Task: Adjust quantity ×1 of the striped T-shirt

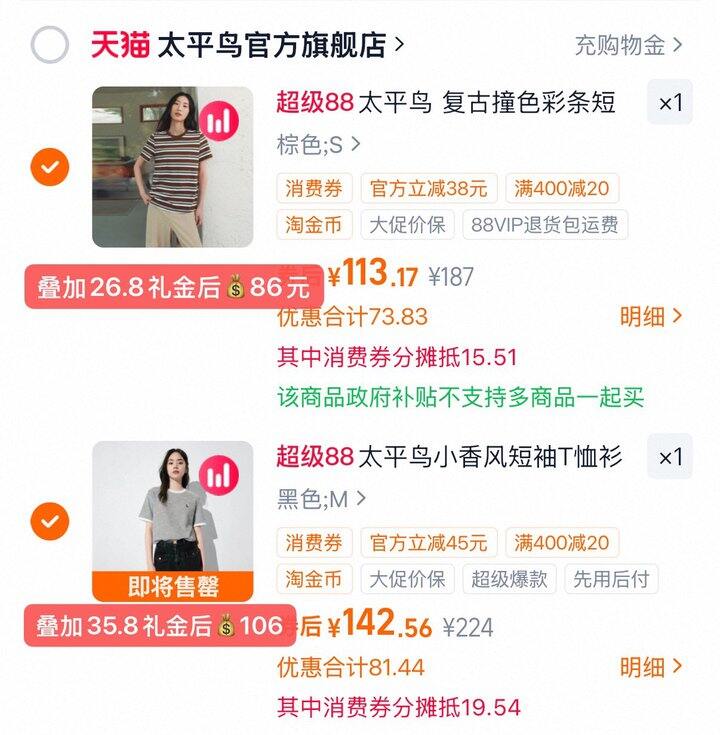Action: [669, 102]
